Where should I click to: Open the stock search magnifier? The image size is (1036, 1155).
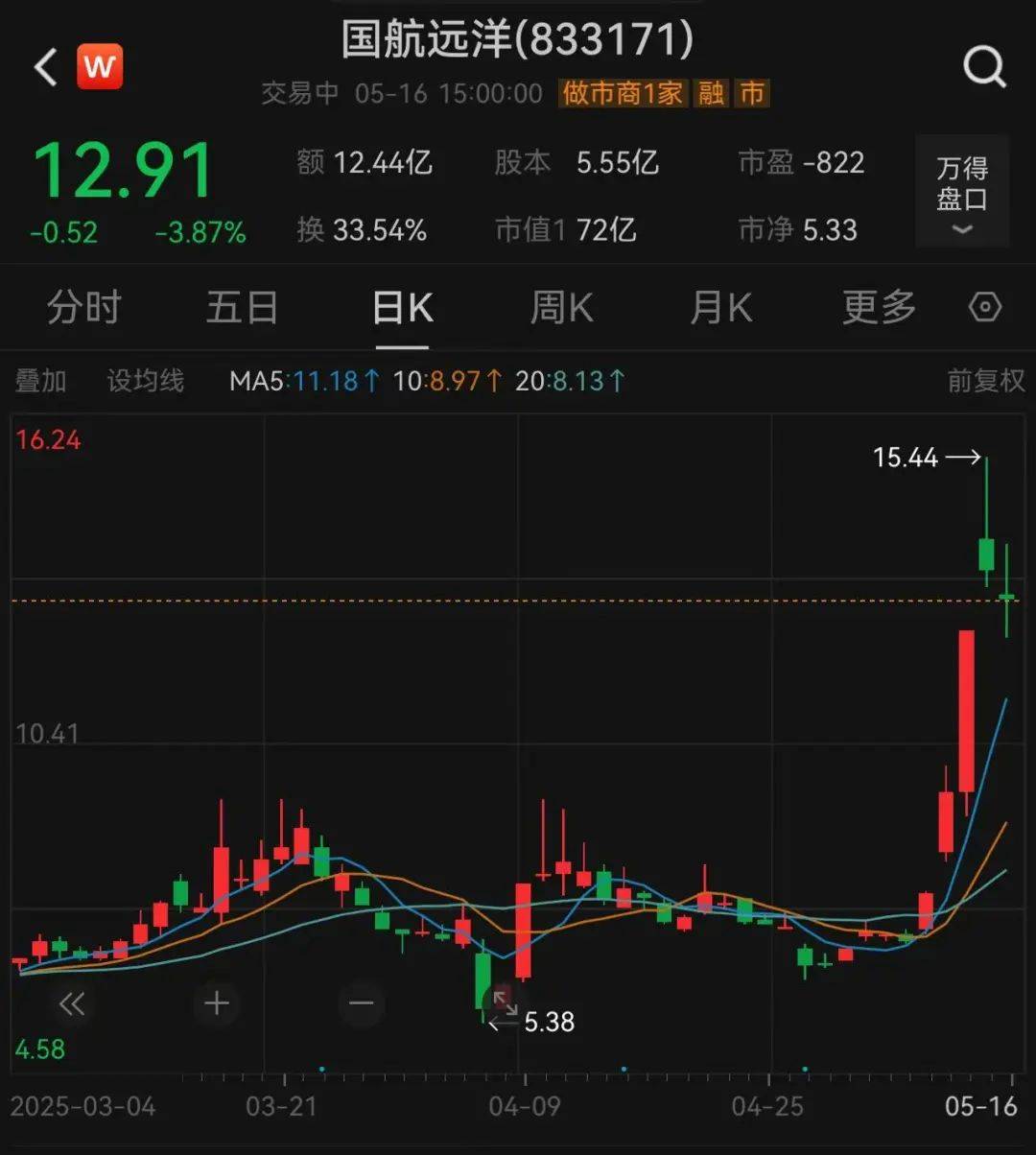[984, 67]
